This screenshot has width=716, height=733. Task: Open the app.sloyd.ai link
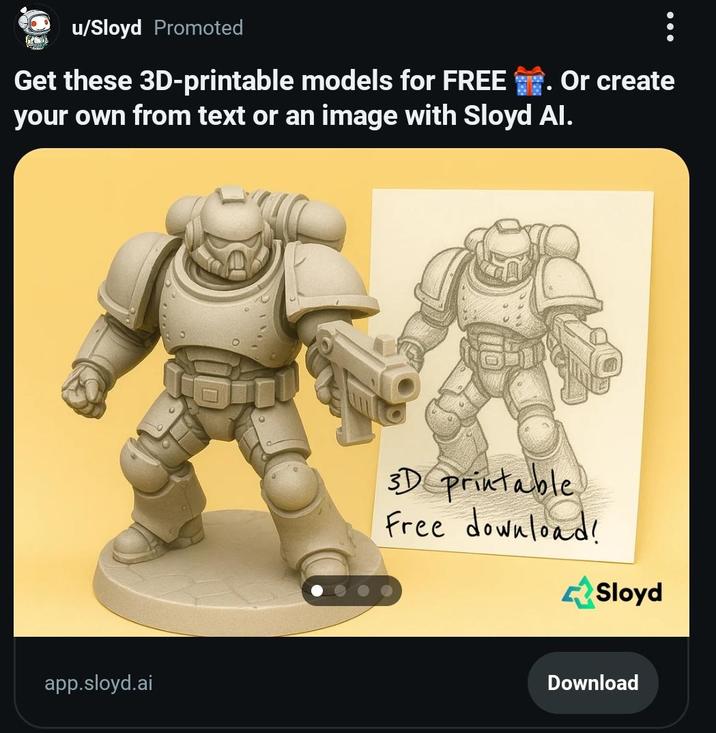(98, 684)
